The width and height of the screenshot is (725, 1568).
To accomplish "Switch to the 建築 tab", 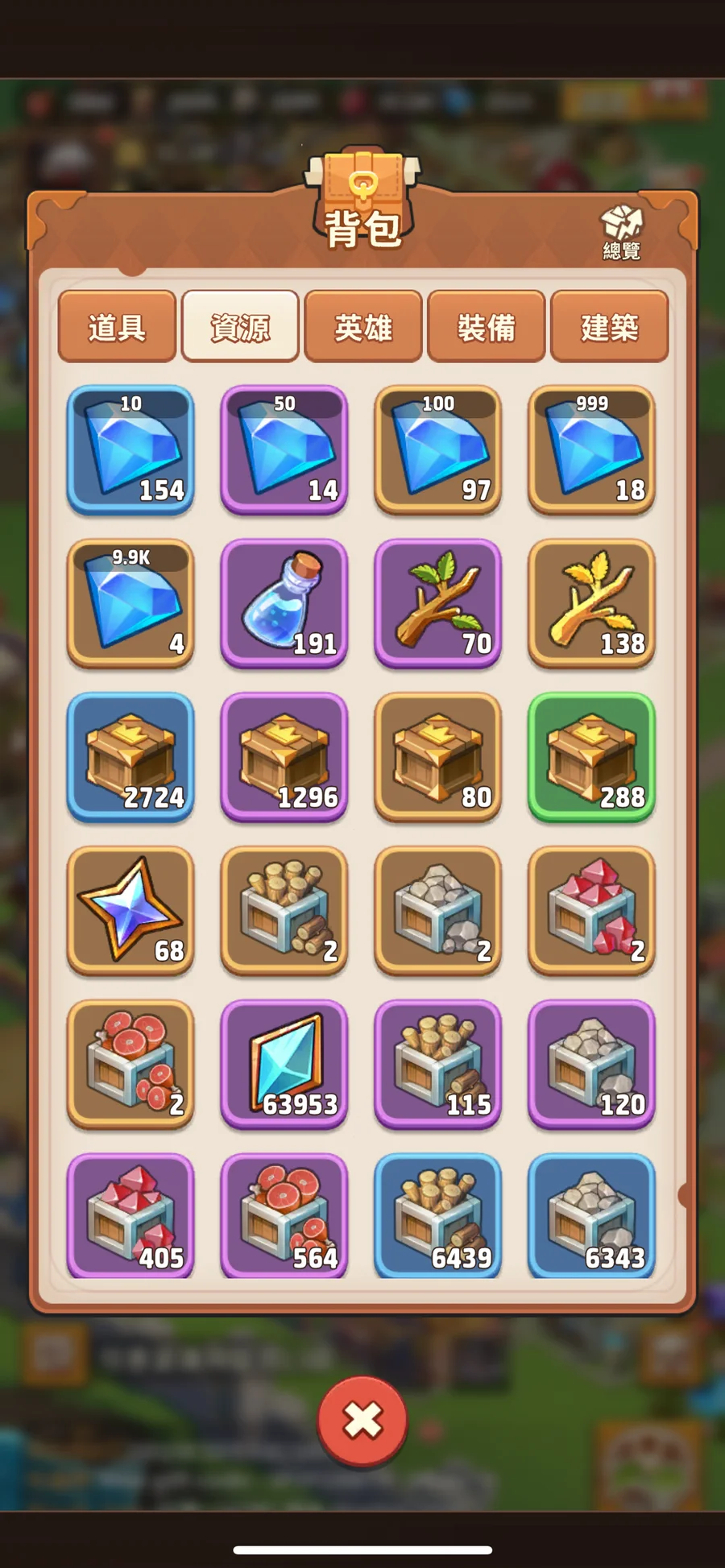I will pyautogui.click(x=610, y=326).
